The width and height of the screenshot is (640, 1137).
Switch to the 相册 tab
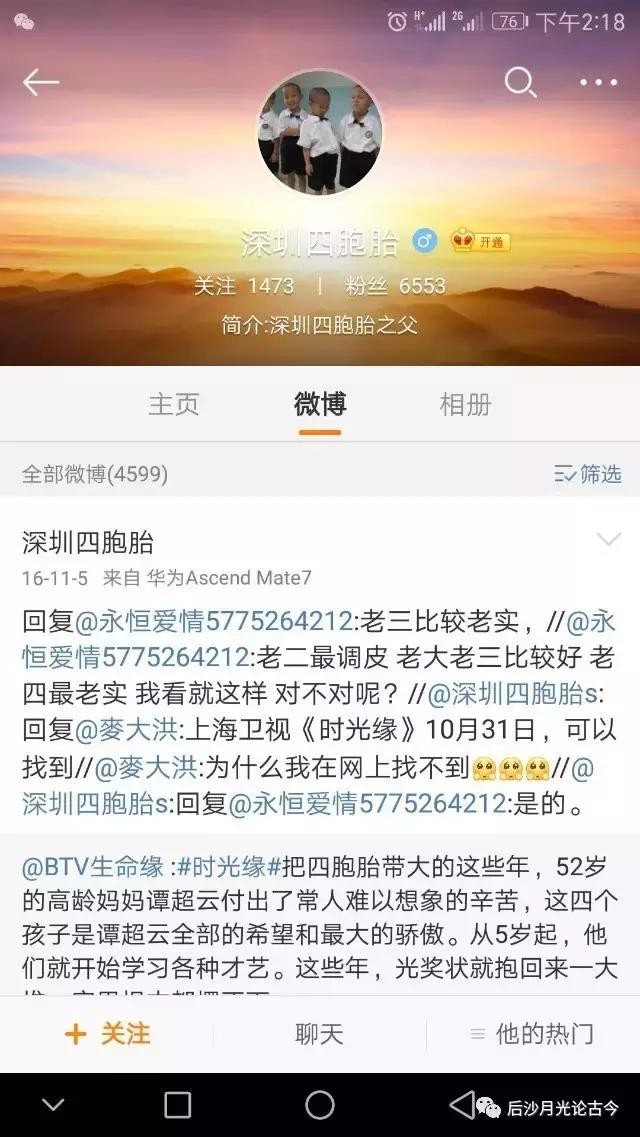click(465, 404)
